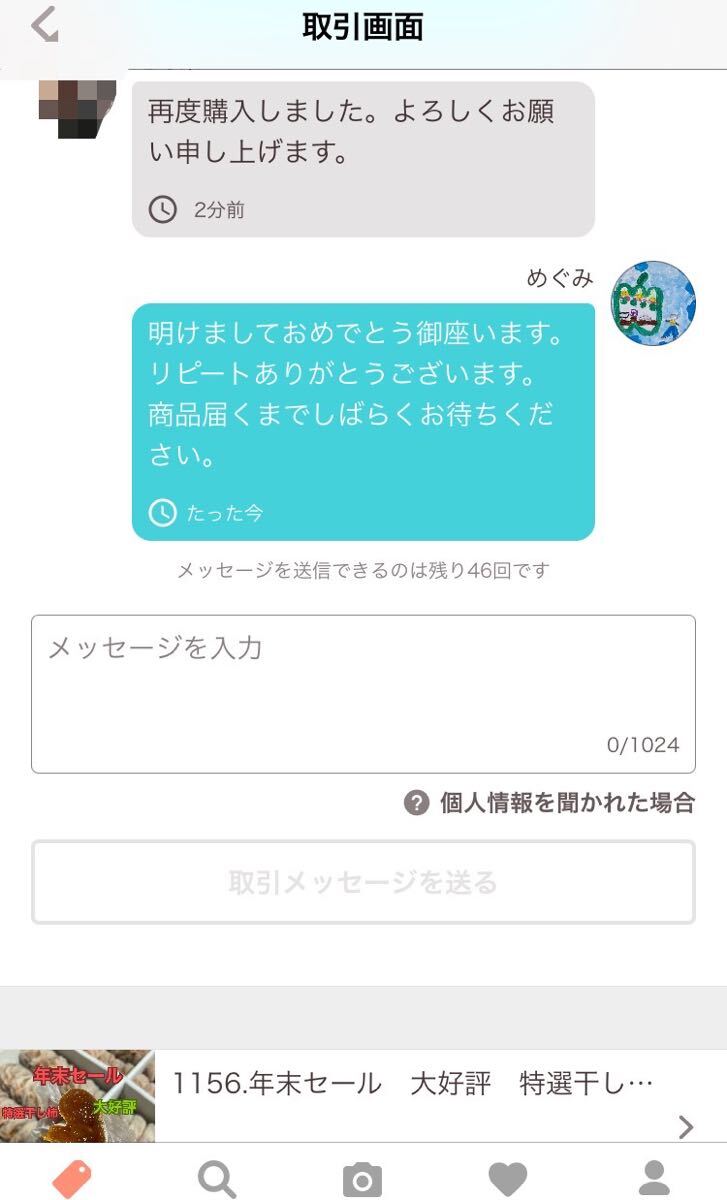
Task: Open めぐみ's profile avatar
Action: point(653,304)
